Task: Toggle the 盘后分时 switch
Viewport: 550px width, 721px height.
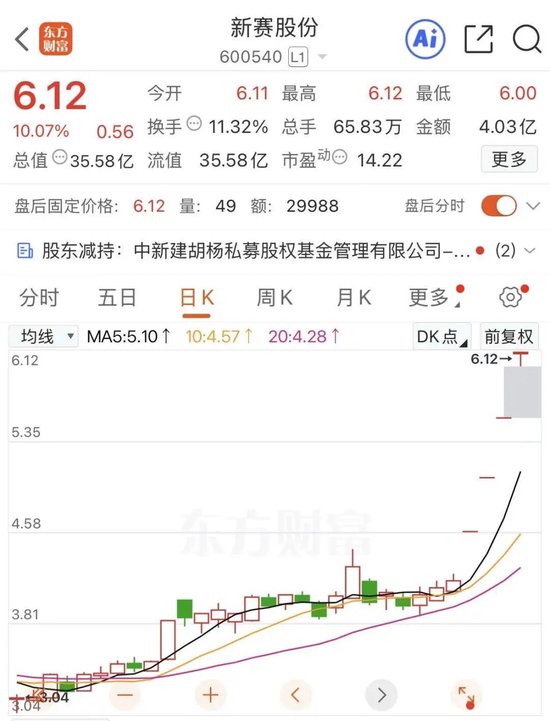Action: click(498, 206)
